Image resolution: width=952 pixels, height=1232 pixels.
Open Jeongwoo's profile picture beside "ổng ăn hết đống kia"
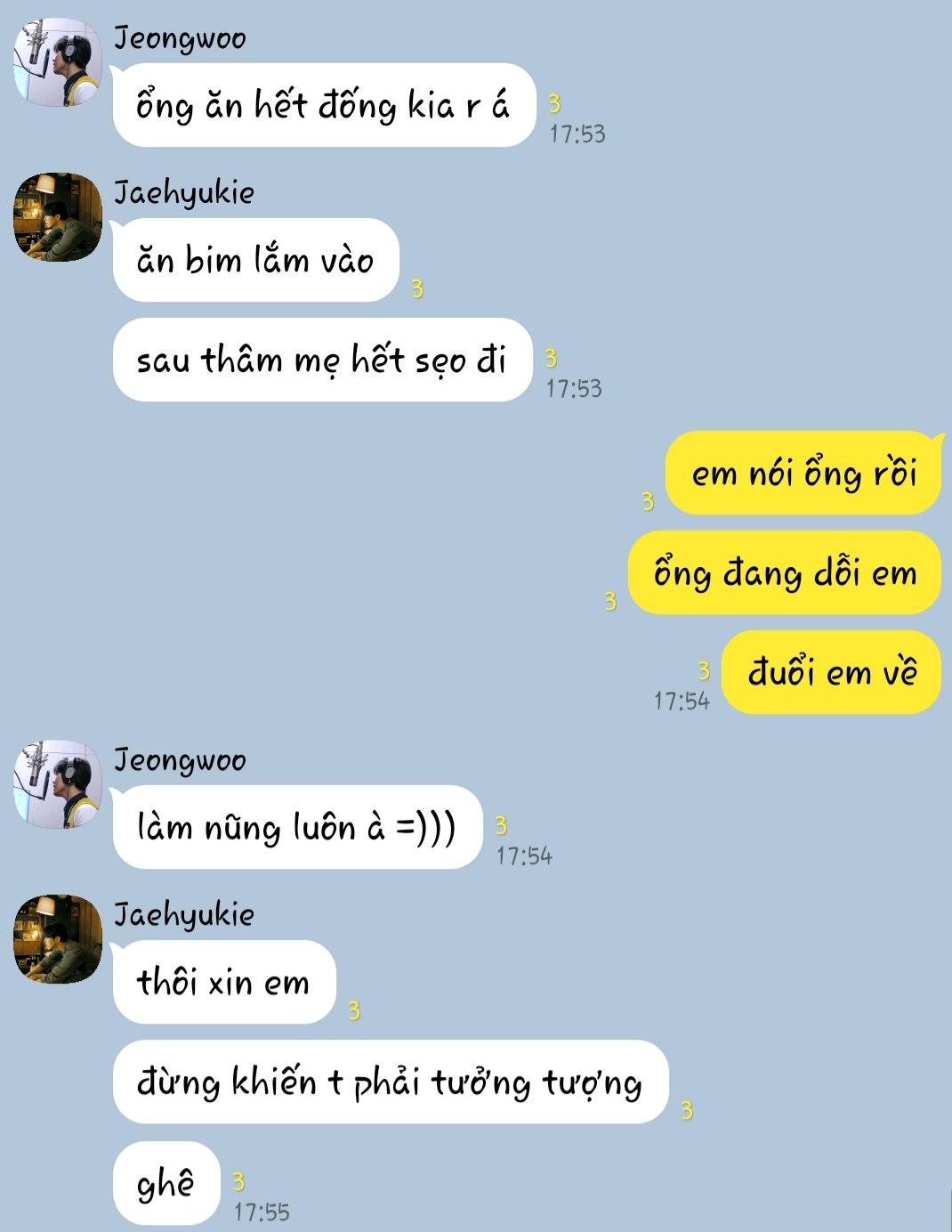(x=57, y=63)
